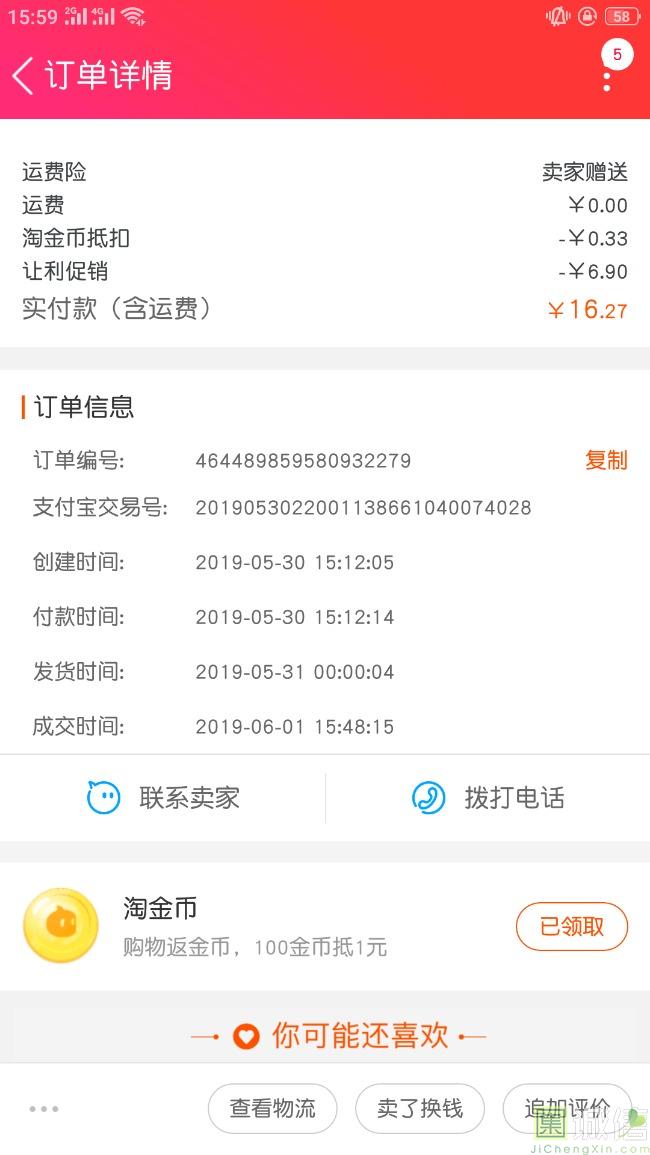Copy the order number with 复制
This screenshot has height=1155, width=650.
coord(605,460)
